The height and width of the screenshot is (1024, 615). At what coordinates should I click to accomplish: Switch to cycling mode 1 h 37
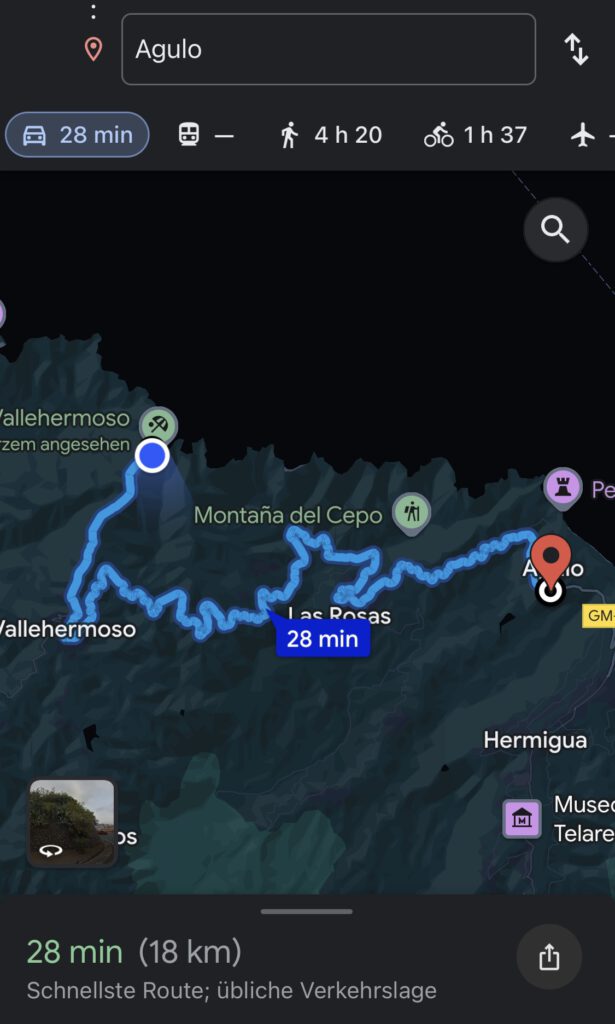coord(475,135)
